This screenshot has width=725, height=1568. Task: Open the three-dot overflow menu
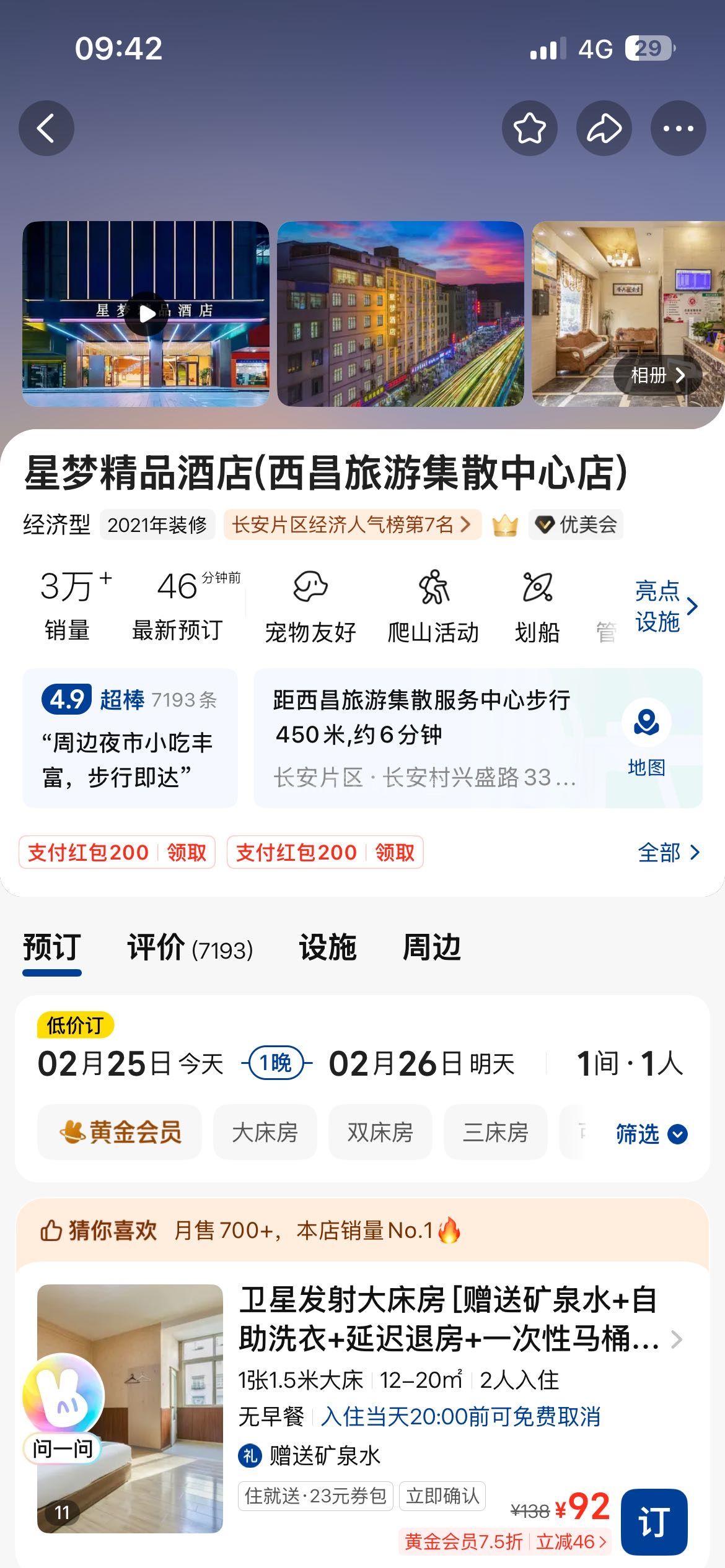click(678, 128)
